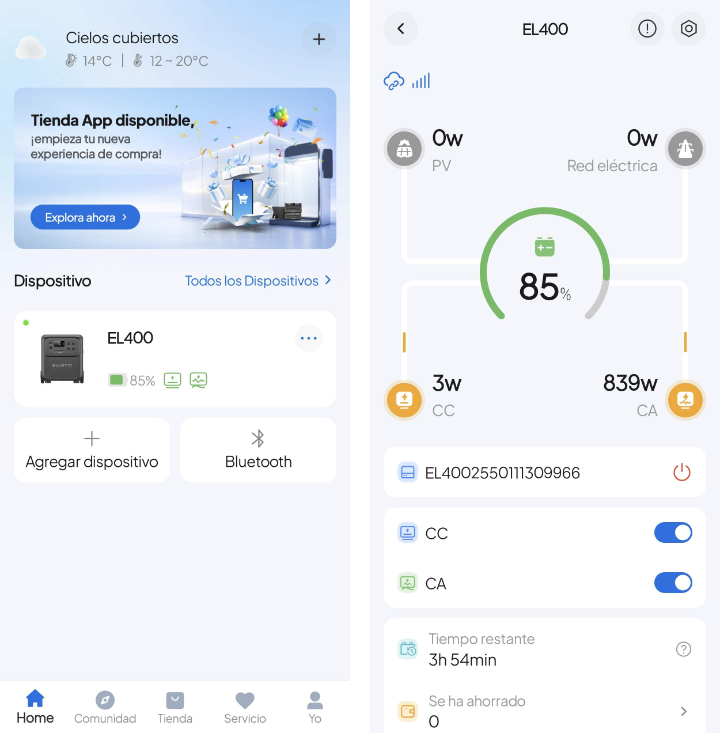Tap the Explora ahora banner button
This screenshot has height=733, width=720.
coord(84,217)
